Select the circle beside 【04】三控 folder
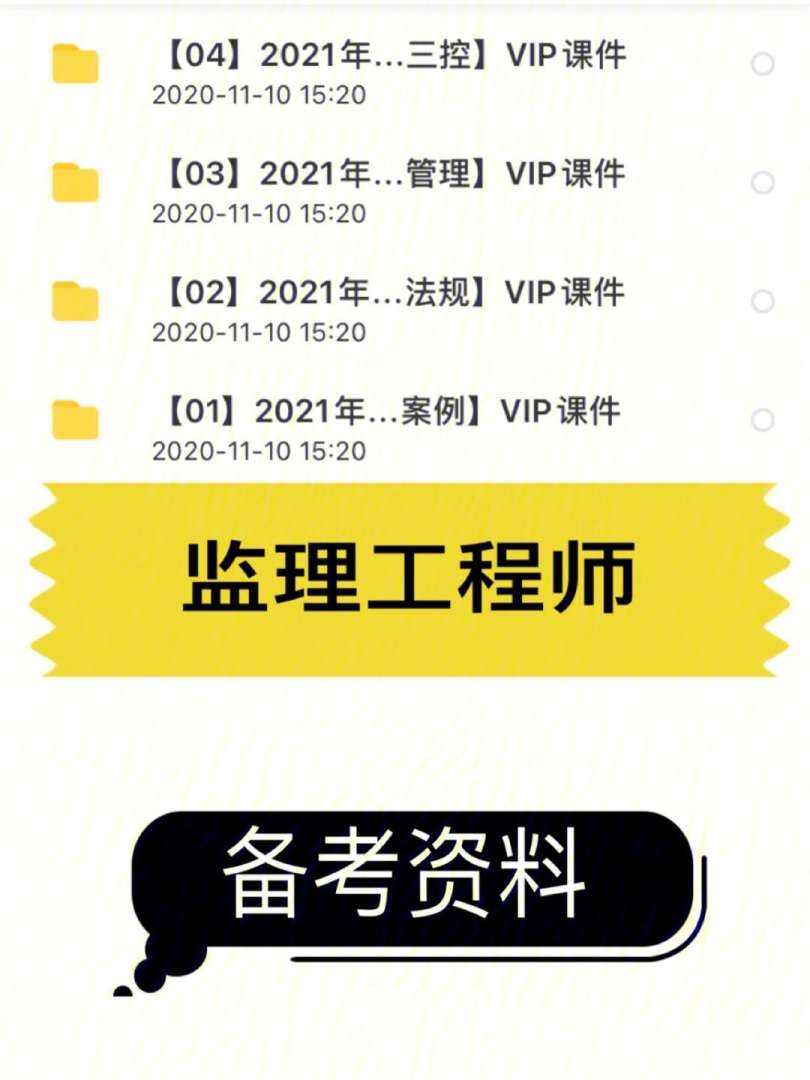Screen dimensions: 810x1080 click(x=763, y=62)
